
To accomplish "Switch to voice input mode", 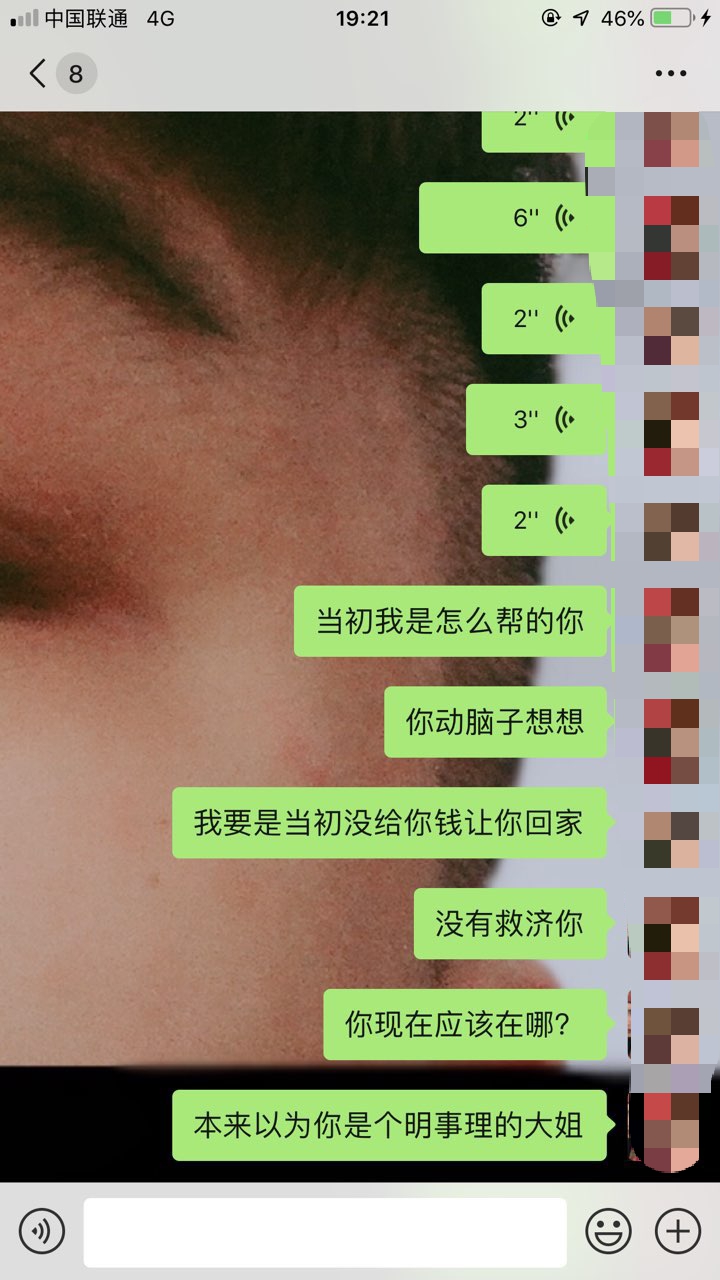I will click(42, 1231).
